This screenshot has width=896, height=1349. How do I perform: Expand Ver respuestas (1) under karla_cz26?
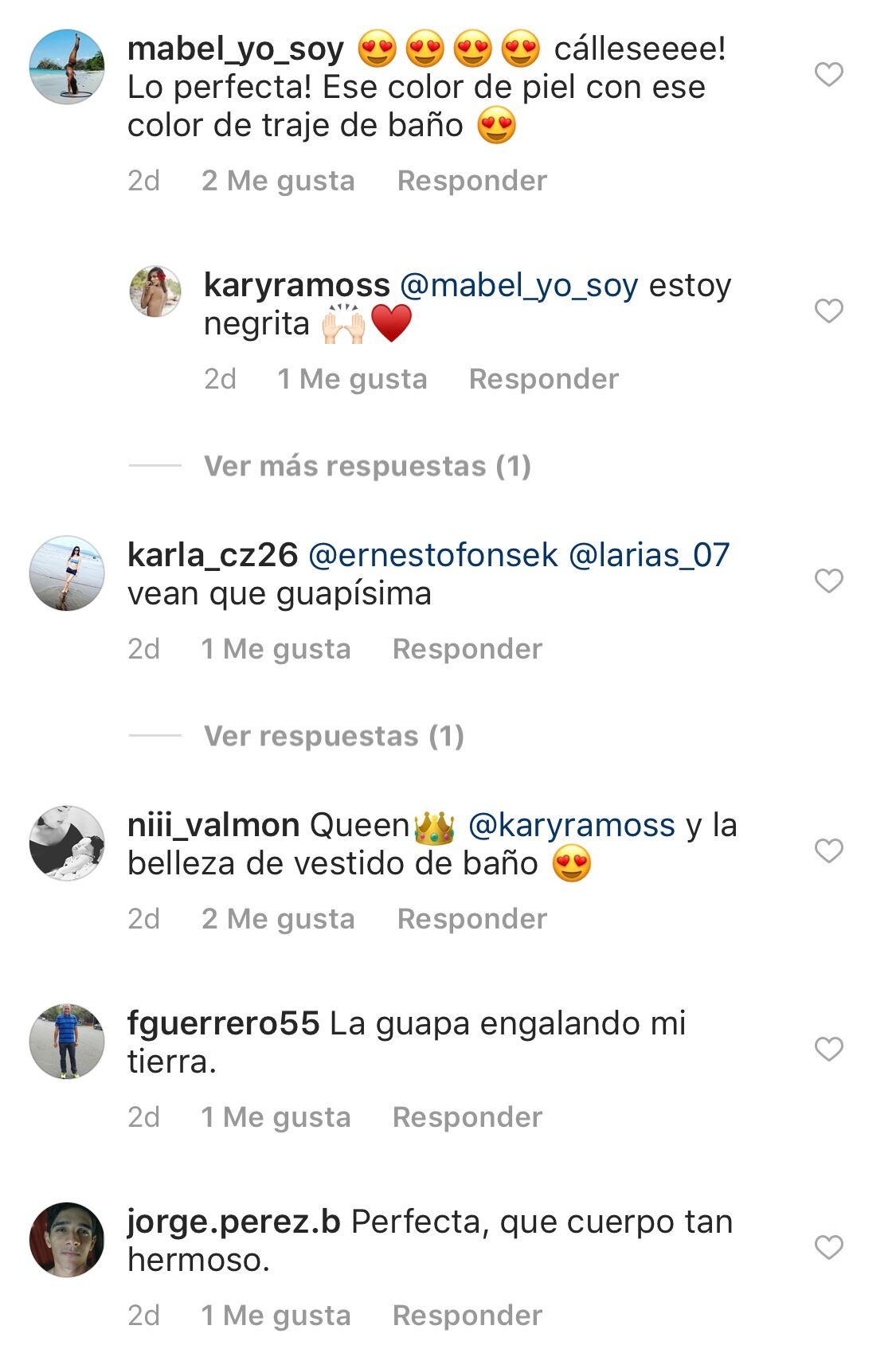coord(334,736)
